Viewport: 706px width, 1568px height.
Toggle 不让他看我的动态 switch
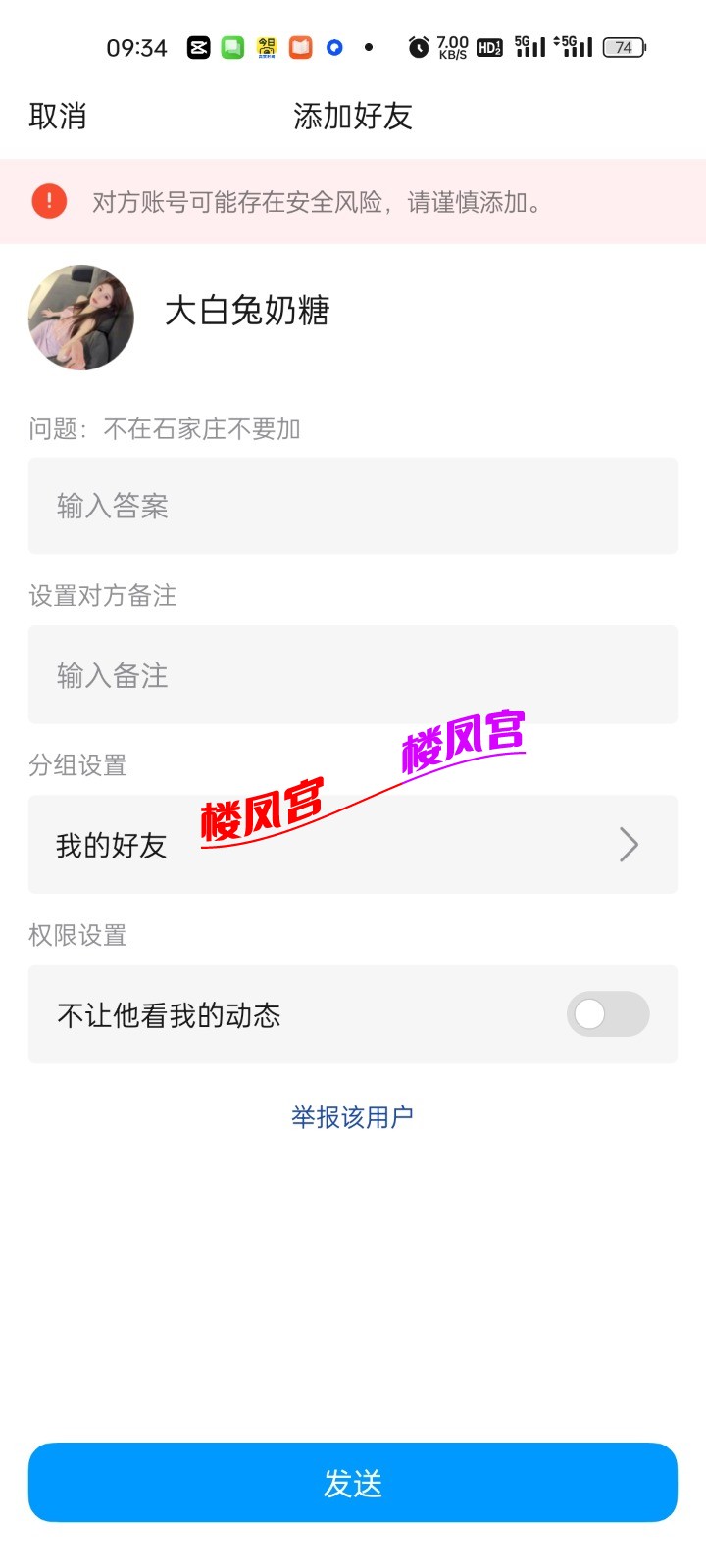click(x=607, y=1014)
